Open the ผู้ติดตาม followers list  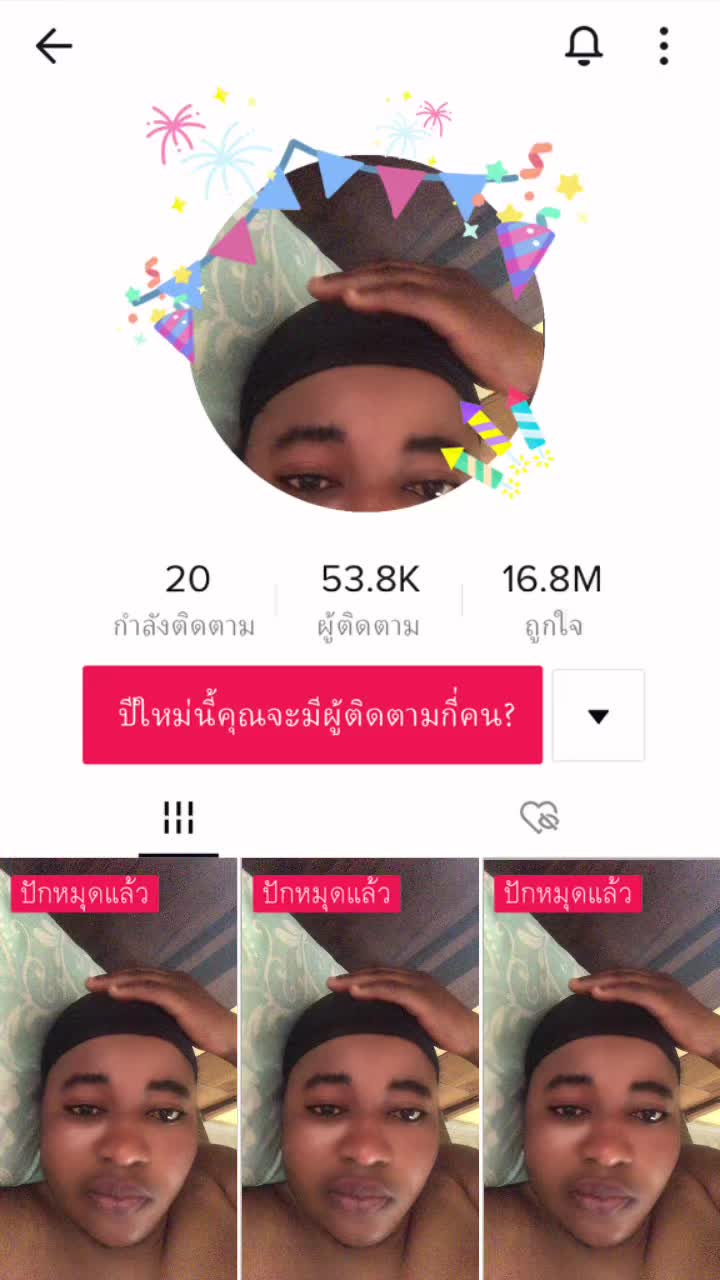pos(369,599)
